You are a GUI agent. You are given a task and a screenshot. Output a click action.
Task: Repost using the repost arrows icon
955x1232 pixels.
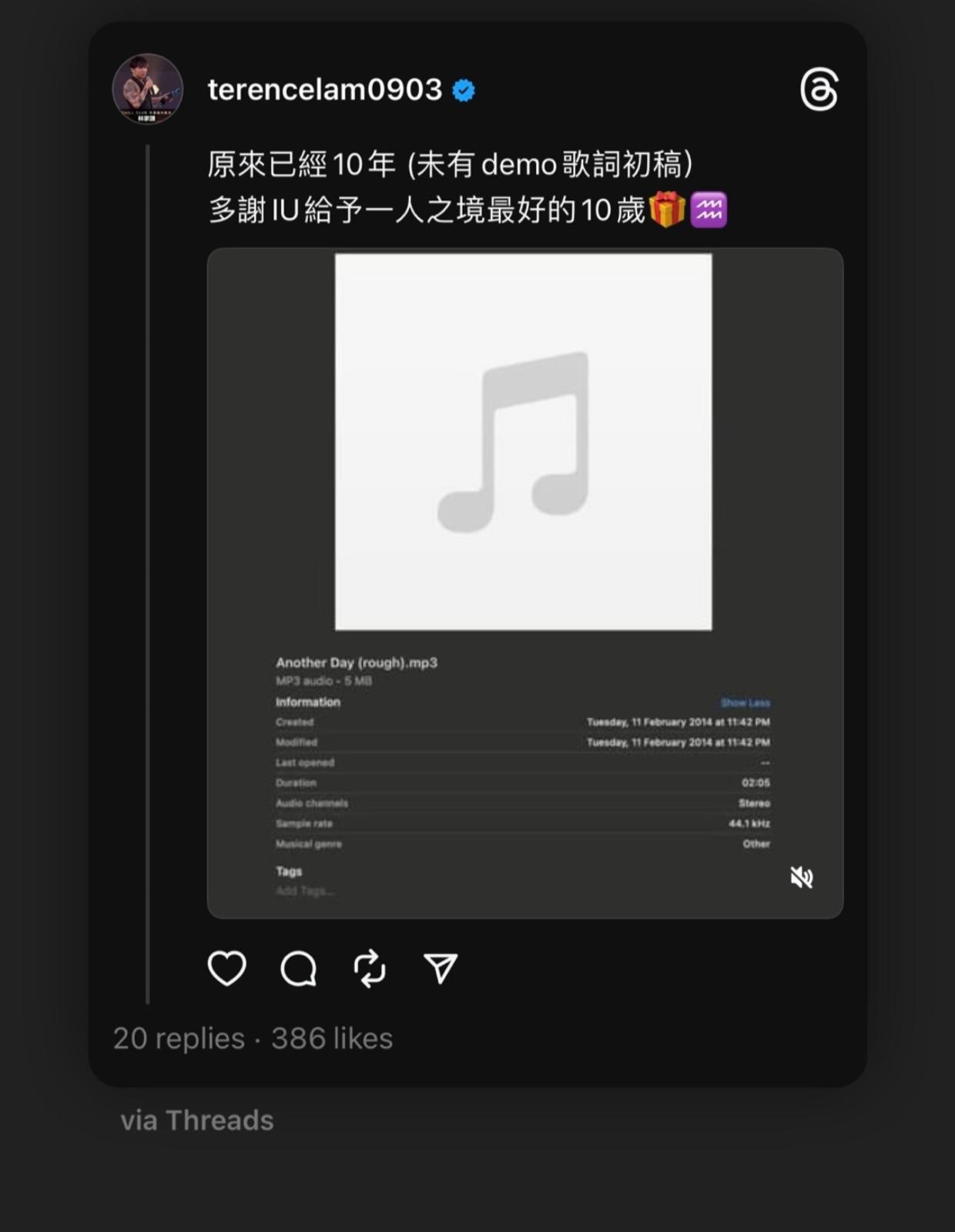pyautogui.click(x=369, y=969)
